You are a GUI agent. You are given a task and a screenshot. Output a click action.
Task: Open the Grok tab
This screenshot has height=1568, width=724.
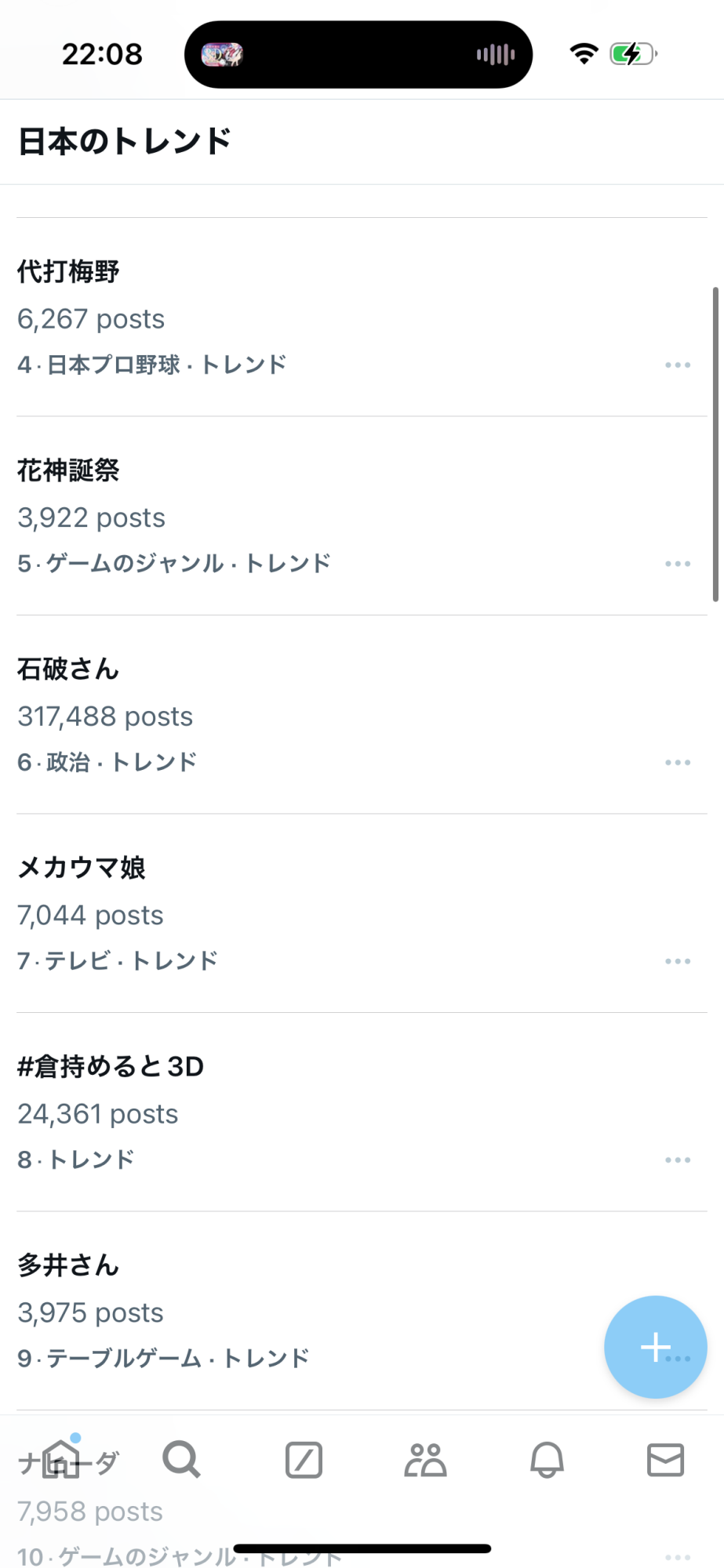(304, 1460)
